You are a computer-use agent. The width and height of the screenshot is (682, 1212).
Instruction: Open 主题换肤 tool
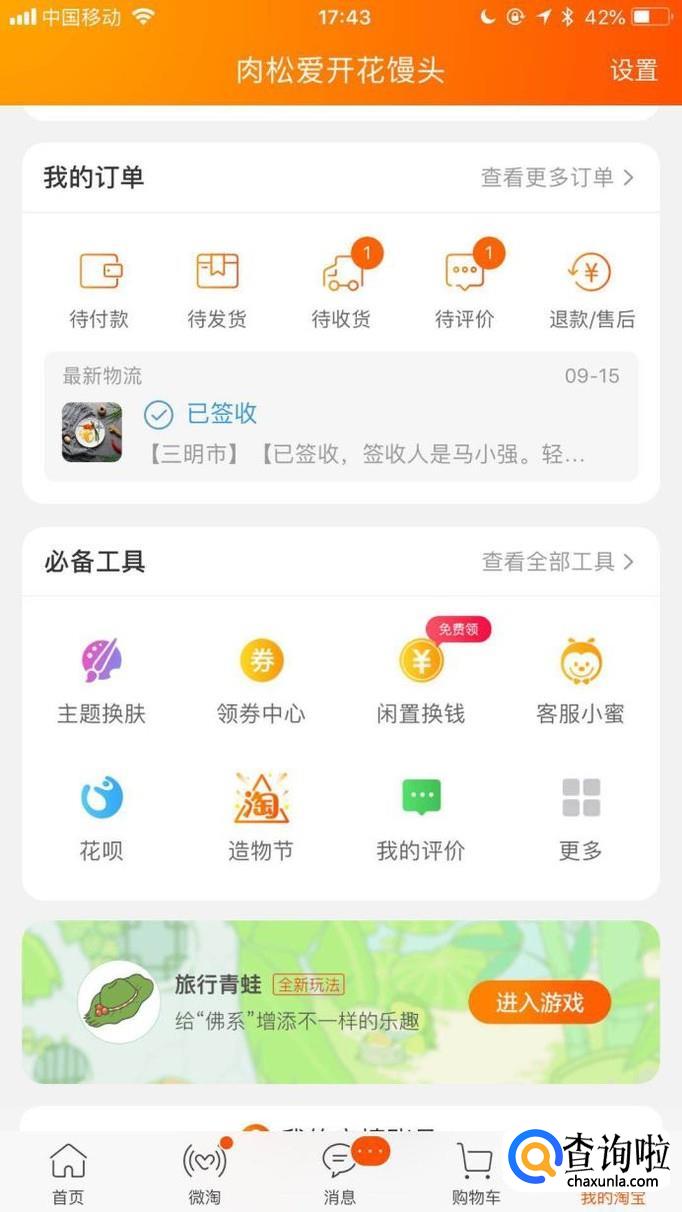click(x=101, y=680)
